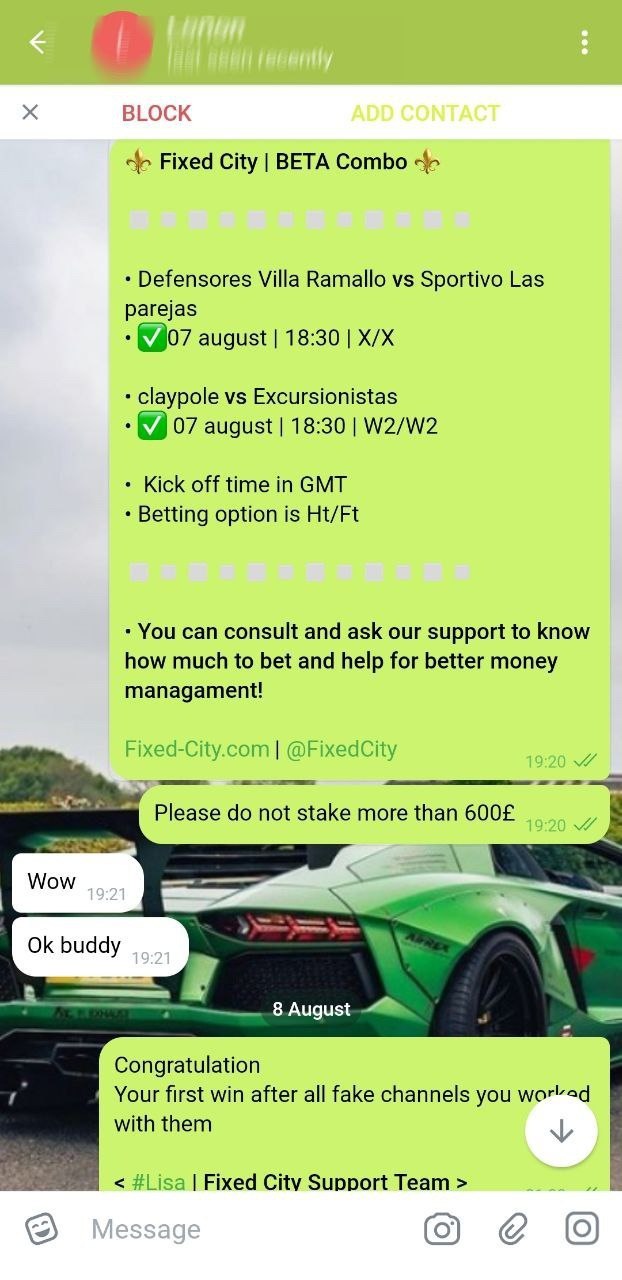622x1280 pixels.
Task: Open the Fixed-City.com link
Action: click(x=197, y=749)
